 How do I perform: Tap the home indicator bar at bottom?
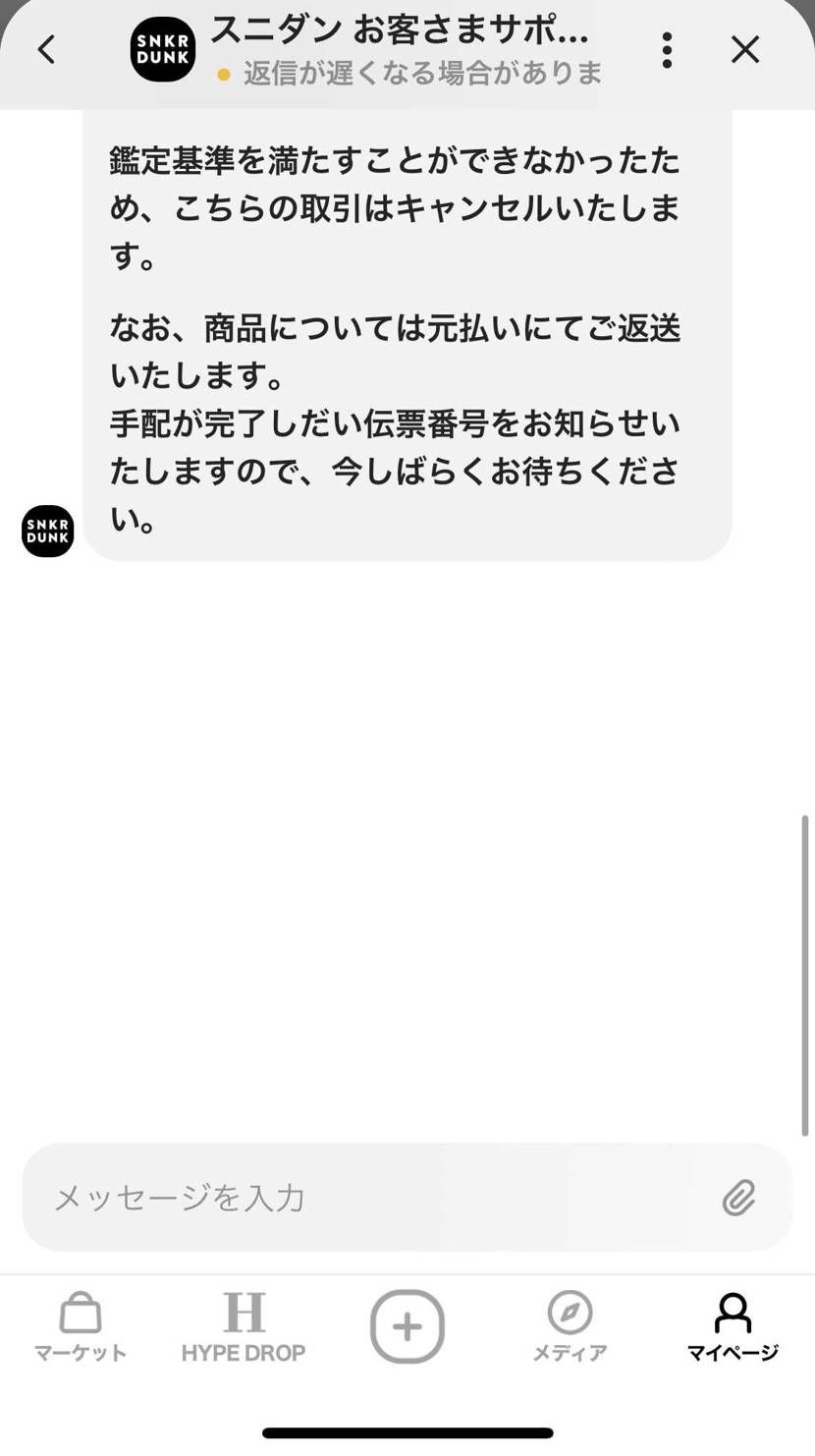407,1433
